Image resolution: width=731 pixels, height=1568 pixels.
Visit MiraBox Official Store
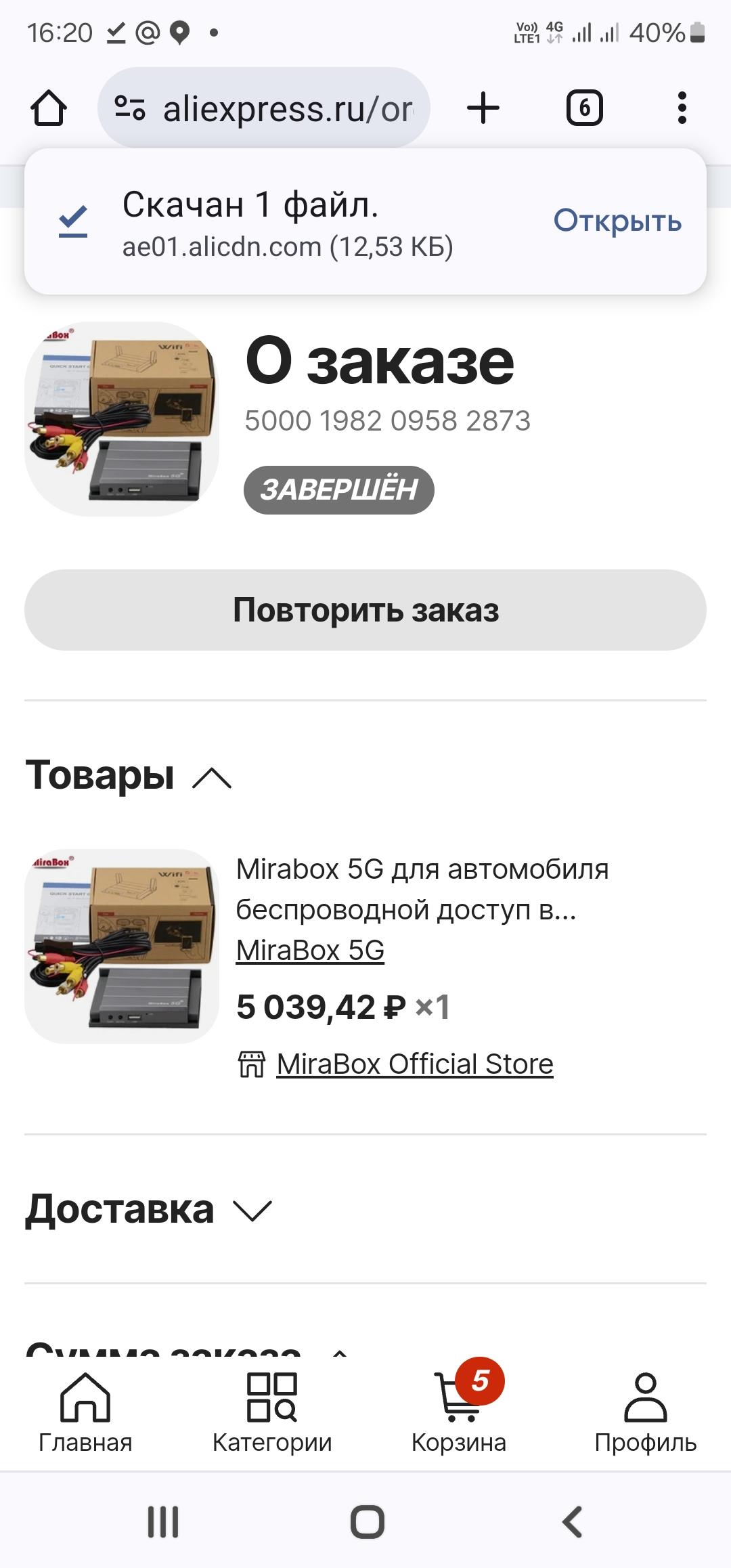coord(415,1064)
